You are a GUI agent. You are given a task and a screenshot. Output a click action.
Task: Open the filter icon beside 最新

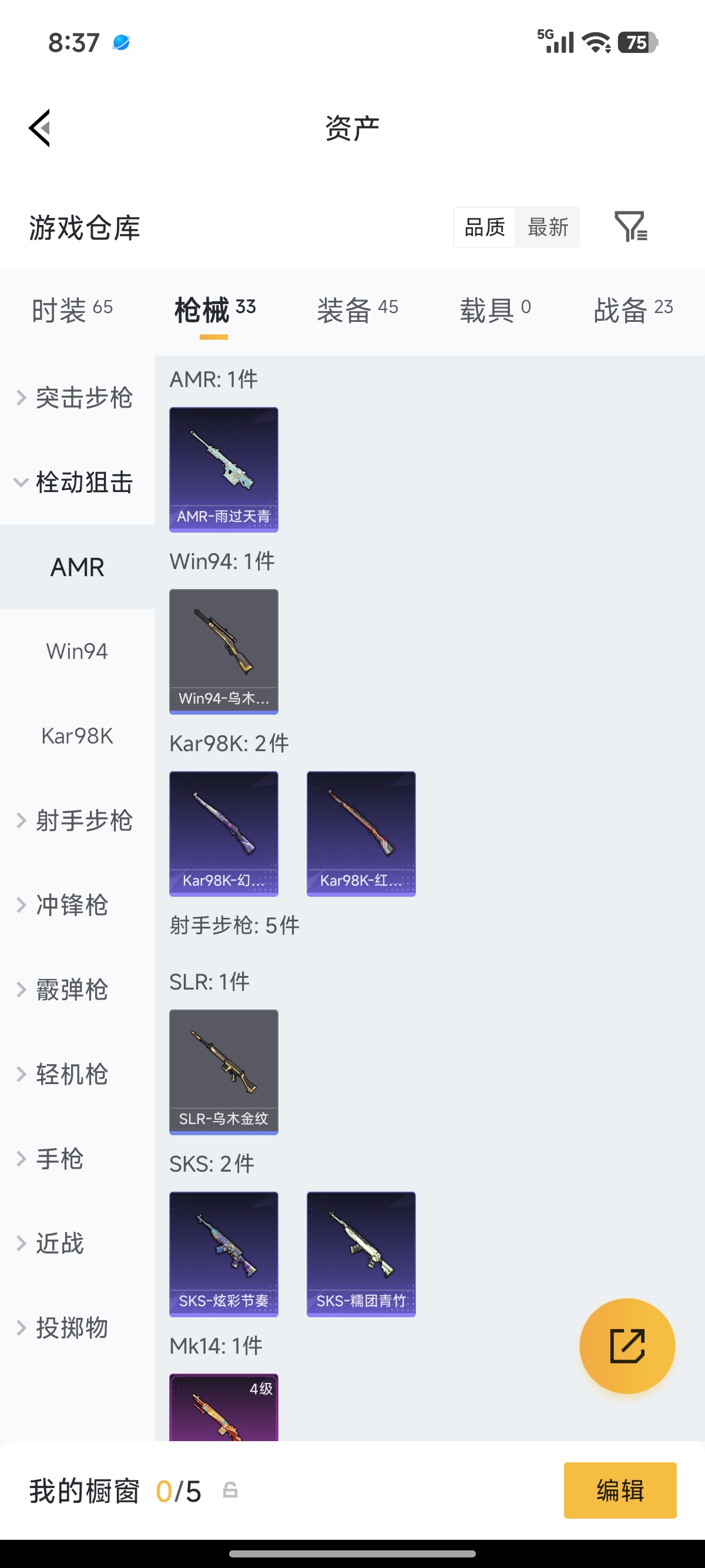pyautogui.click(x=630, y=227)
